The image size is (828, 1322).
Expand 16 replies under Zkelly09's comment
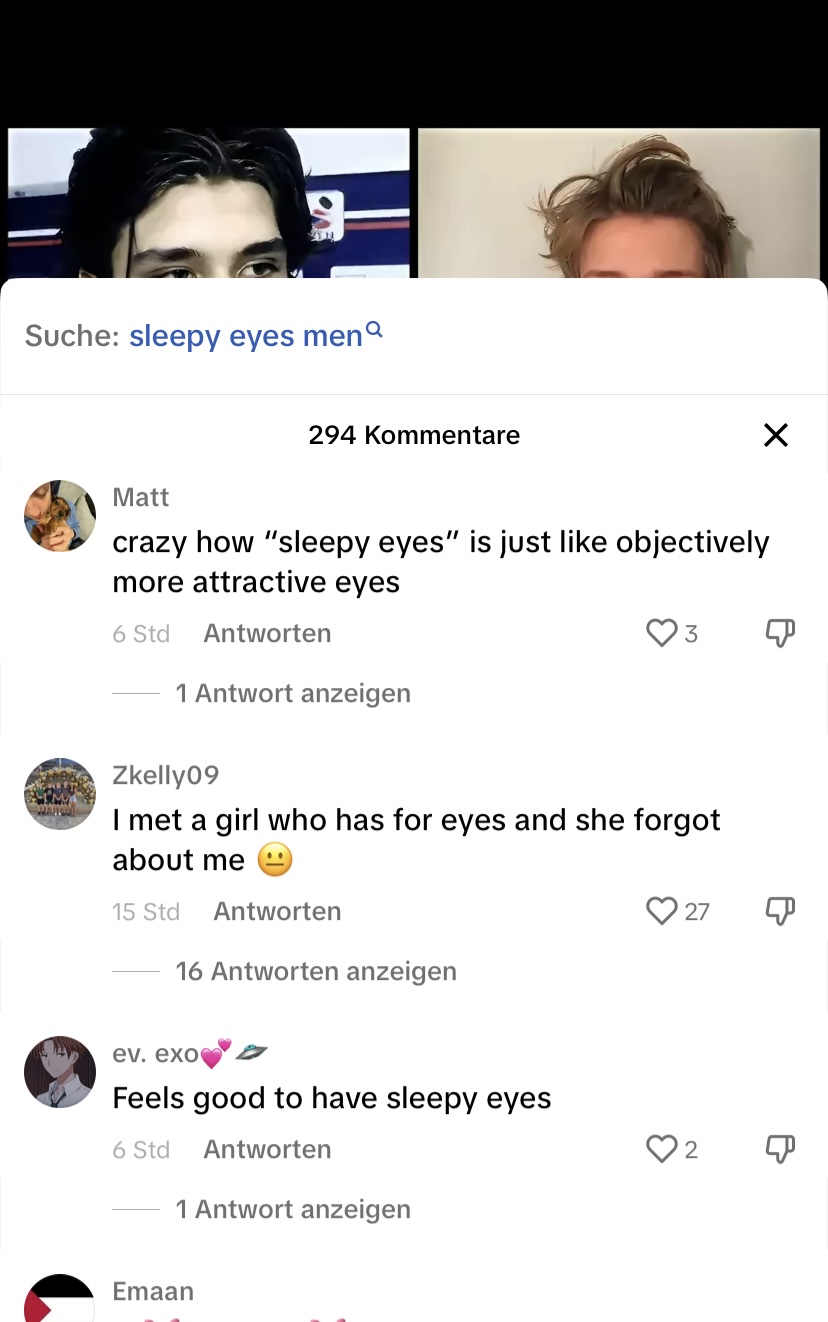tap(316, 971)
